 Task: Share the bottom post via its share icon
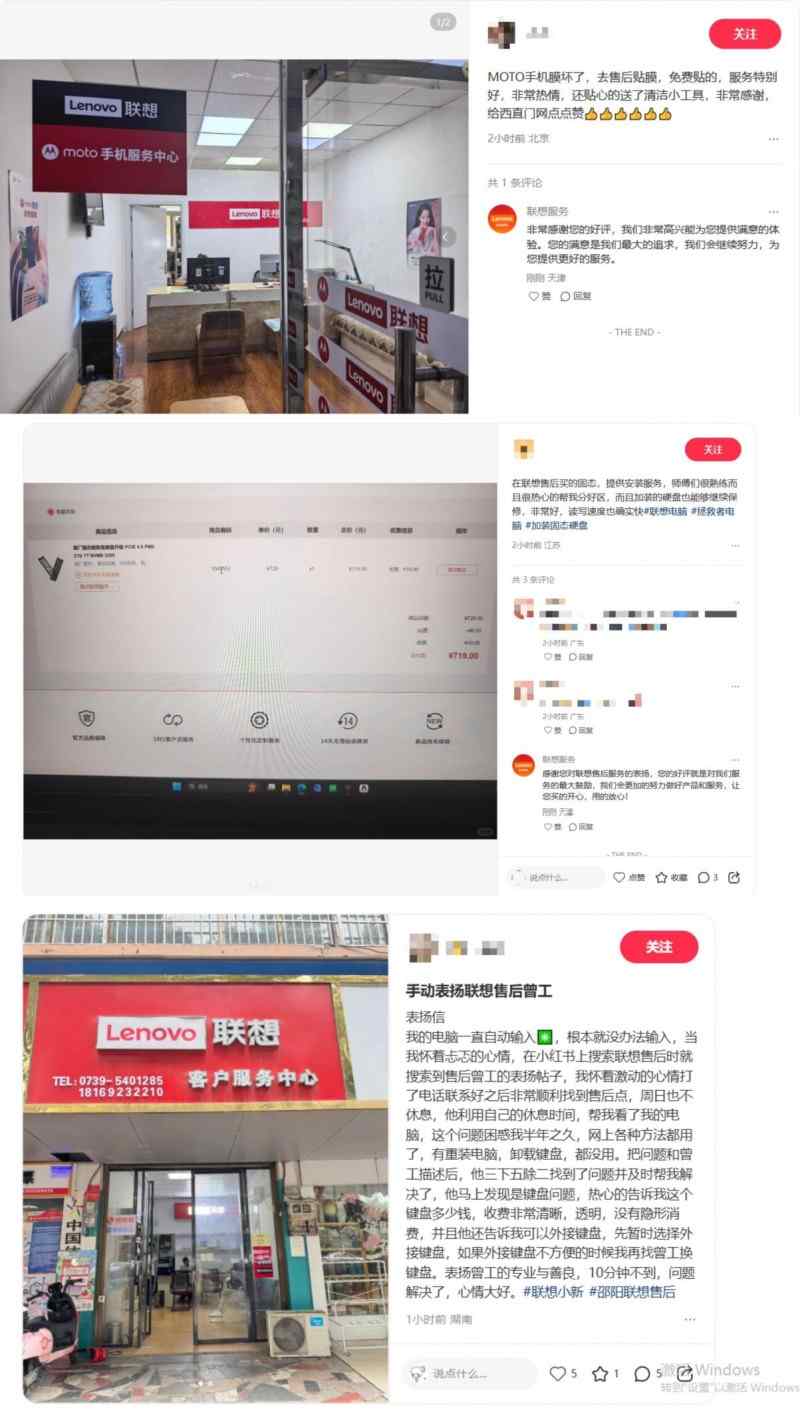click(684, 1373)
